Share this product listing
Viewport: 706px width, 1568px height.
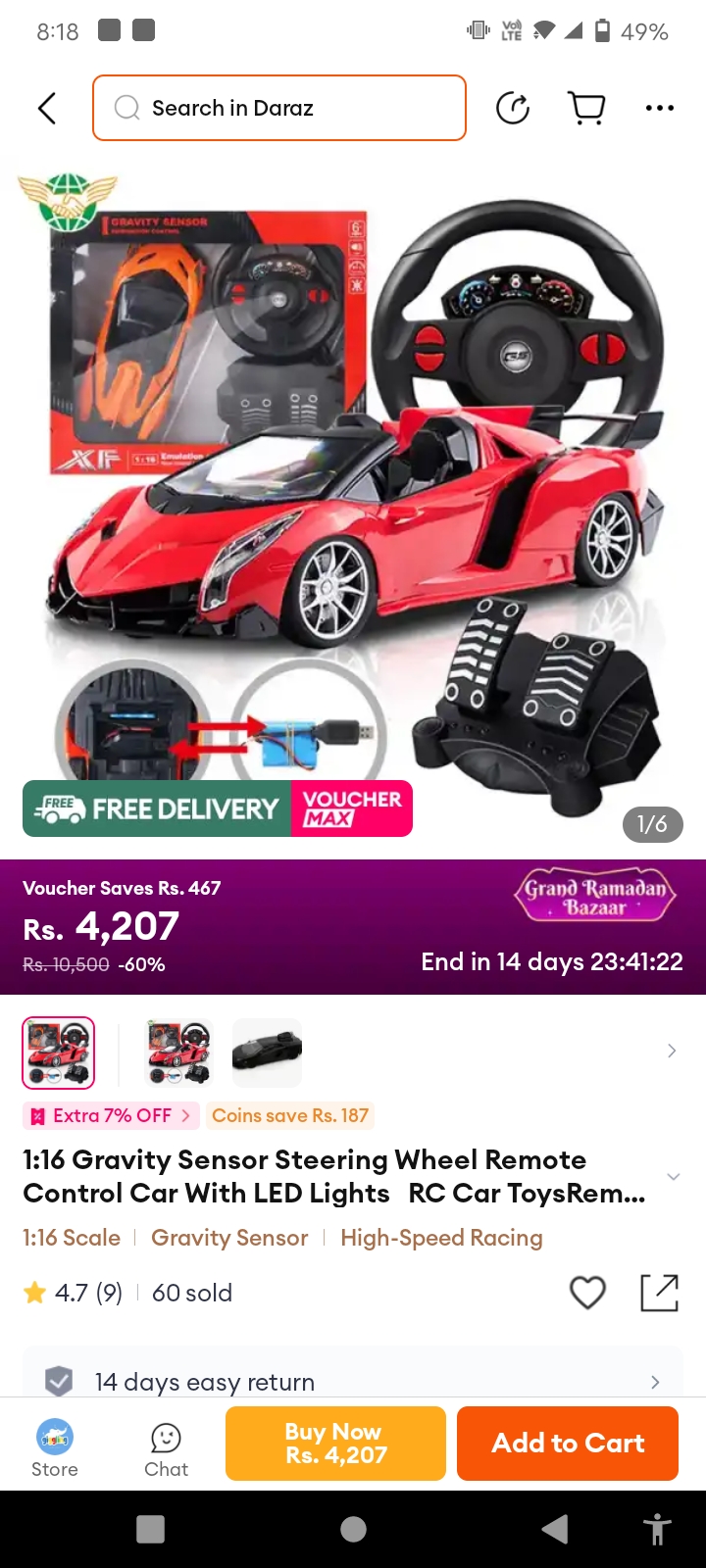click(659, 1293)
